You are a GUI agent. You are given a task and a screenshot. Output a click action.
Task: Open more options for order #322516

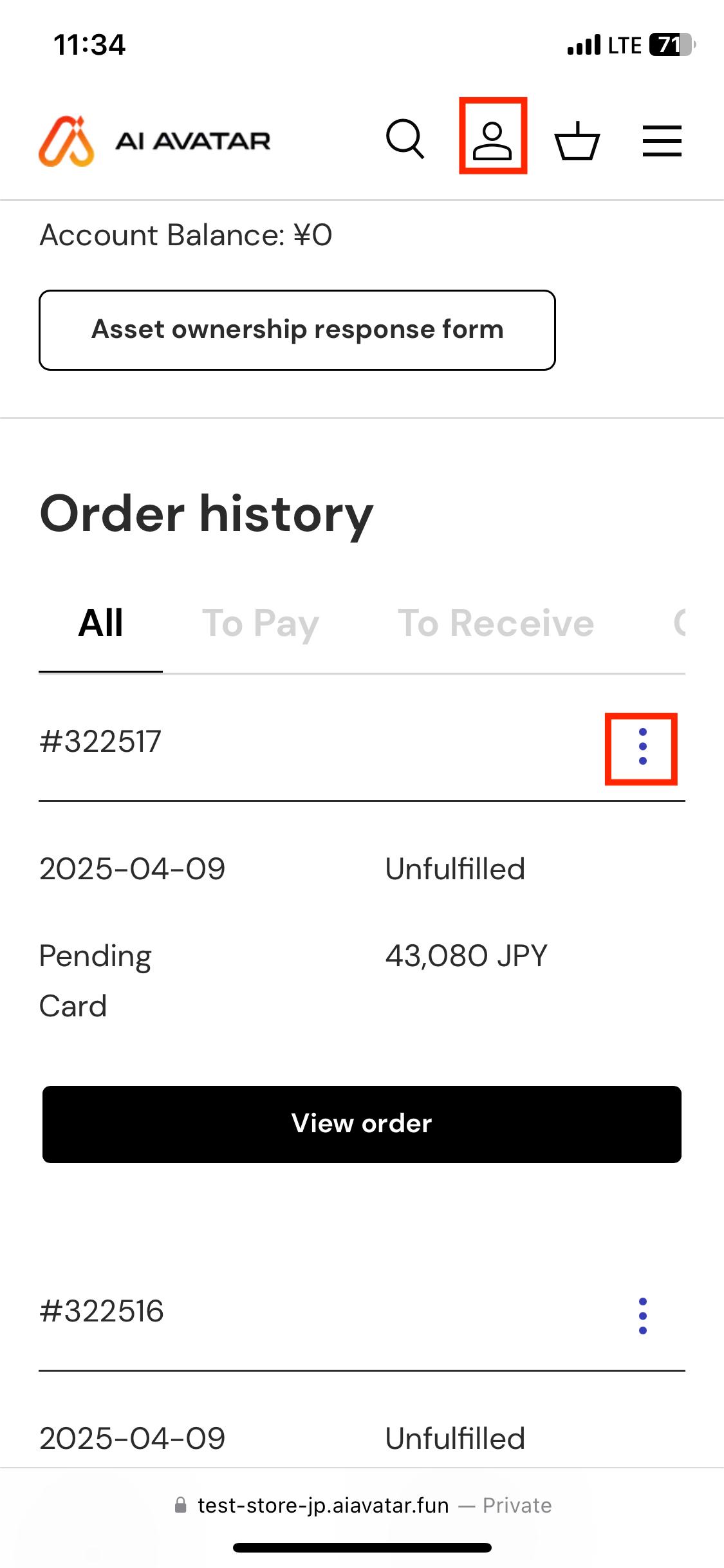point(642,1316)
